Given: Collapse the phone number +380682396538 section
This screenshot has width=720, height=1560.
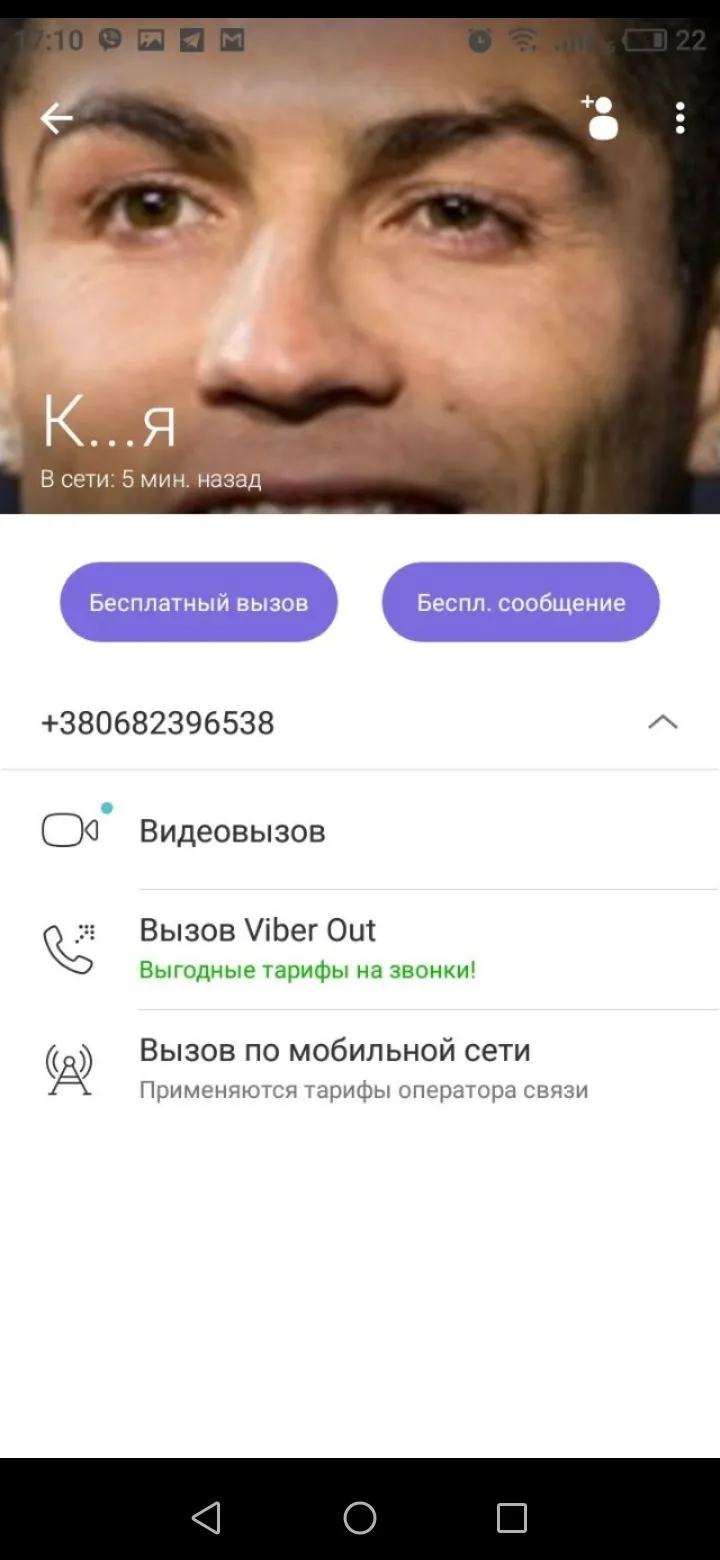Looking at the screenshot, I should 662,722.
